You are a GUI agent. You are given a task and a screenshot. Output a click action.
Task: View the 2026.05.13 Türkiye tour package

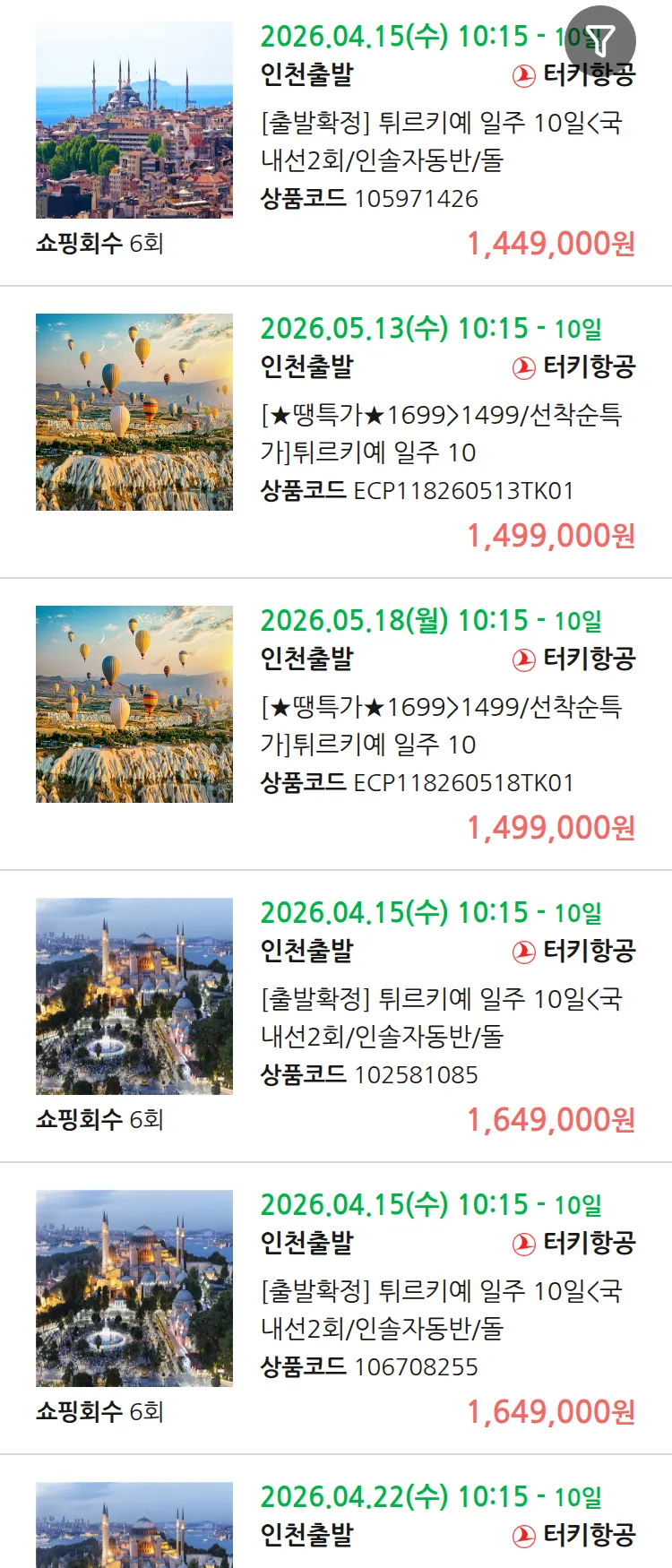click(441, 433)
